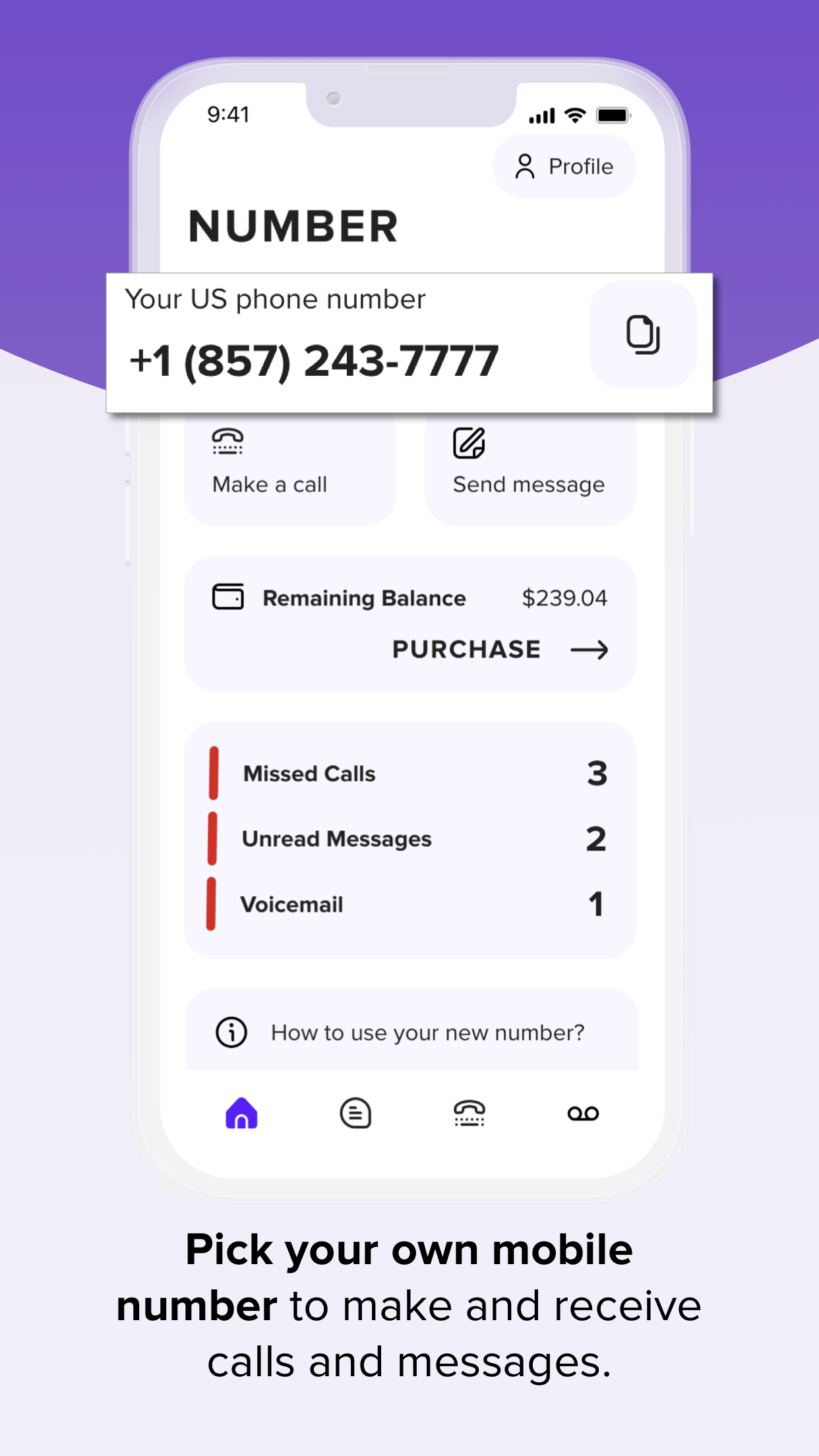Viewport: 819px width, 1456px height.
Task: Tap the Wi-Fi icon in status bar
Action: point(574,113)
